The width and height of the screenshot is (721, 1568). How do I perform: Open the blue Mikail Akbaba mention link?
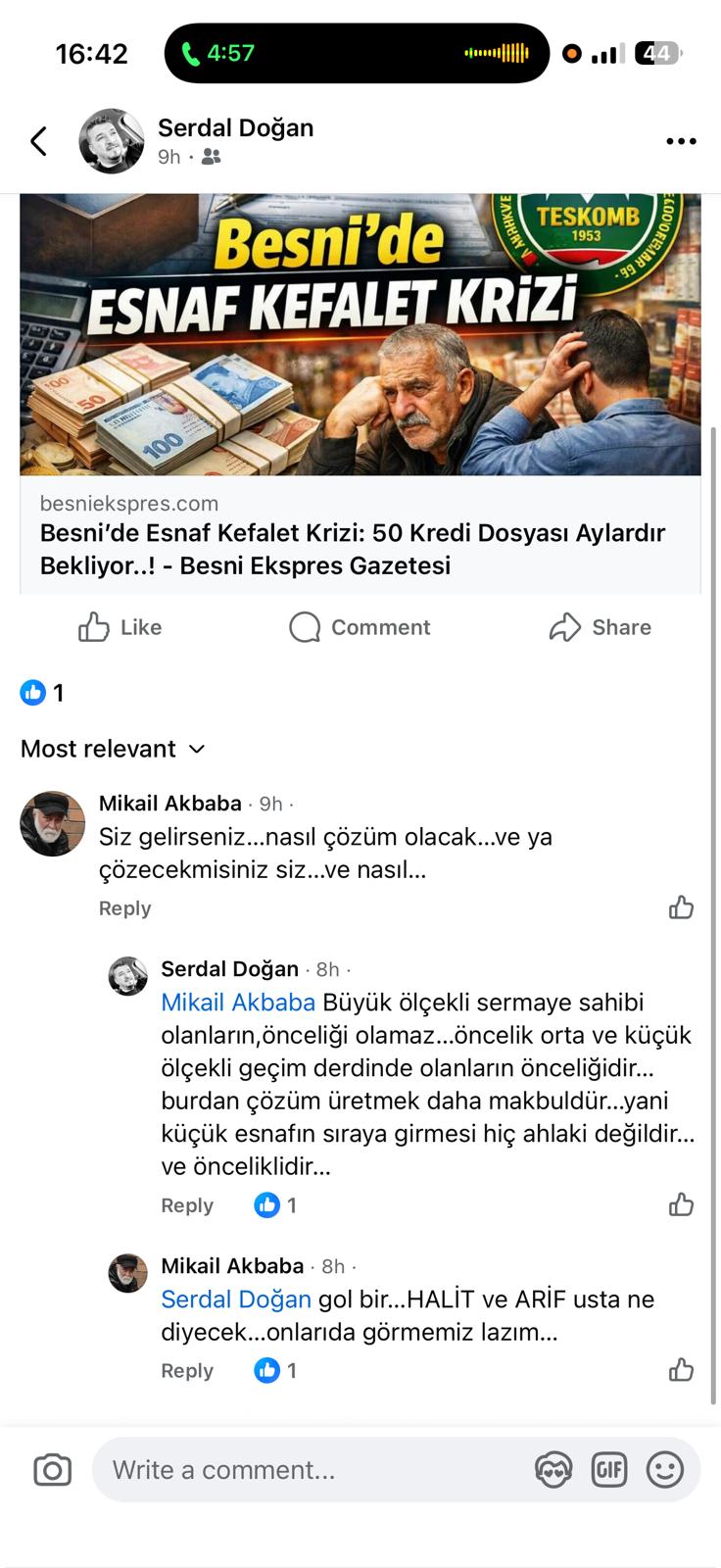(x=238, y=1003)
